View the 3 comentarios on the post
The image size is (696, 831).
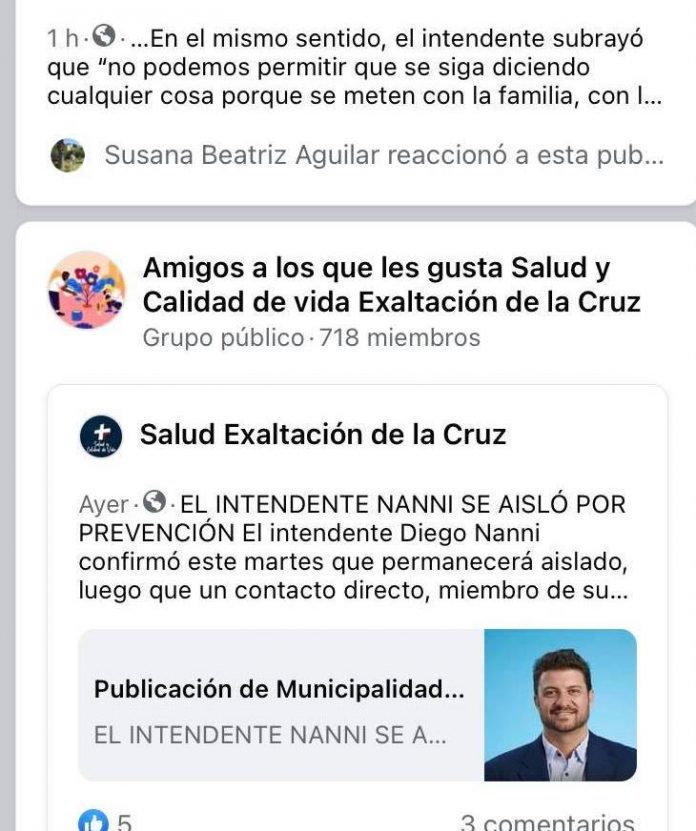pyautogui.click(x=547, y=822)
